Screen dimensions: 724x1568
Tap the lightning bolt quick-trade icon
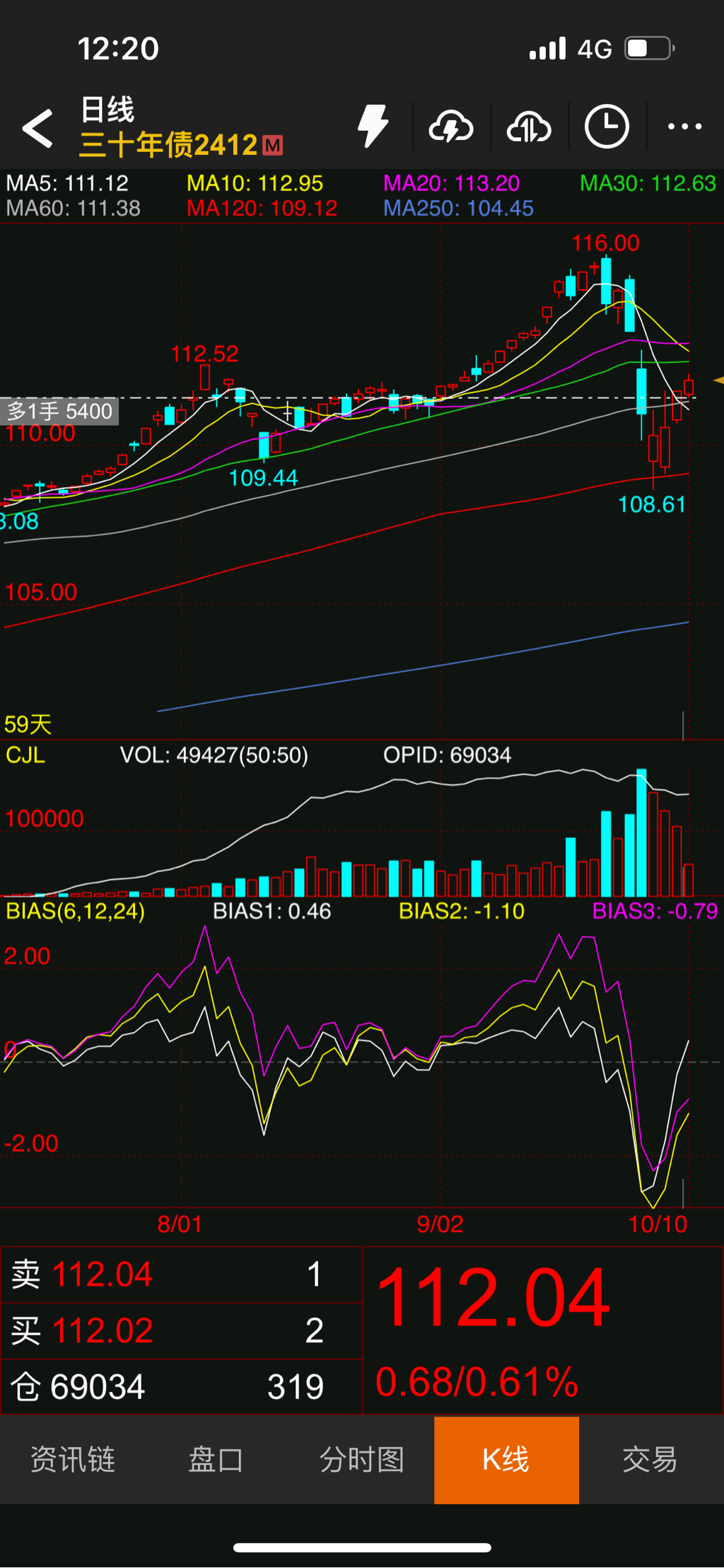coord(373,127)
